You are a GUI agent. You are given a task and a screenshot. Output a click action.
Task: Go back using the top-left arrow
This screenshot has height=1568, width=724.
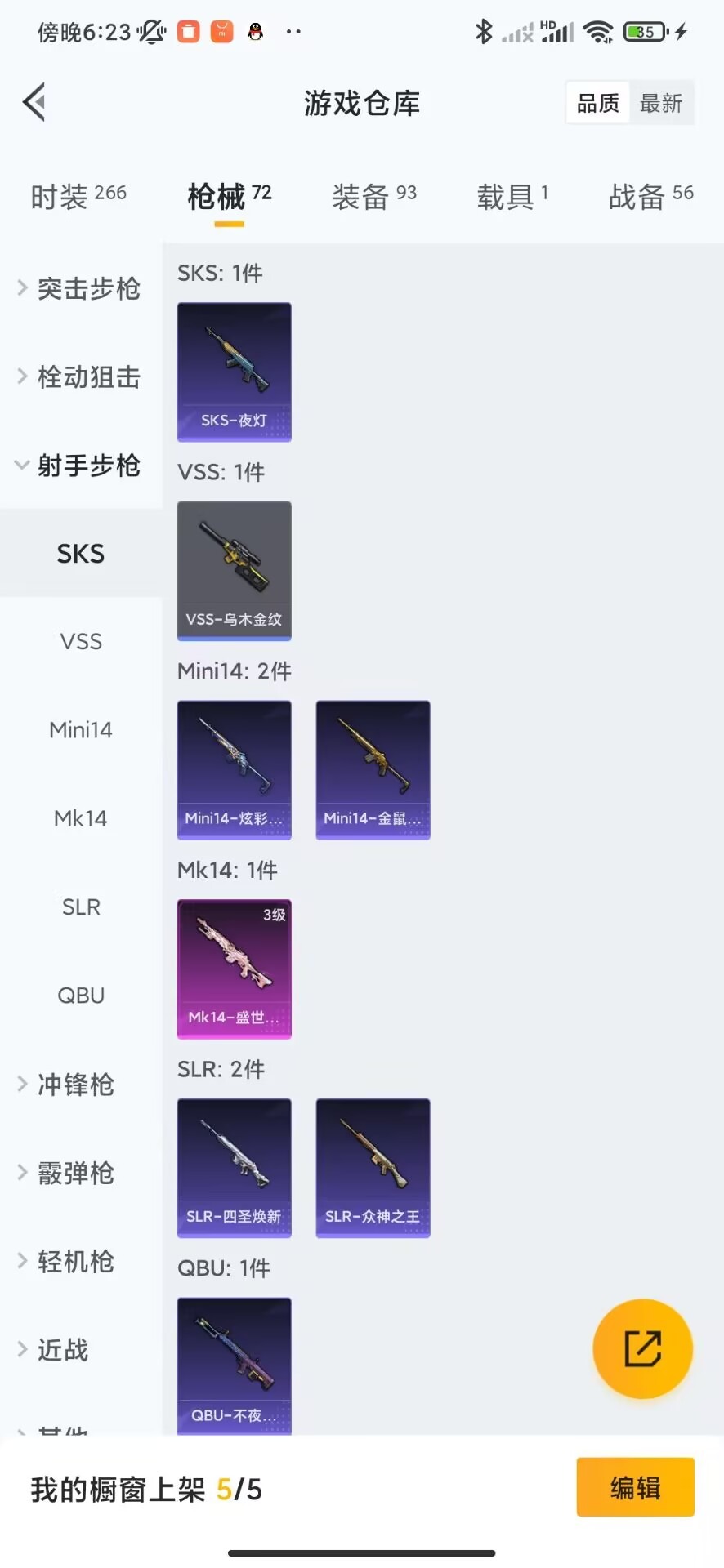pos(34,103)
